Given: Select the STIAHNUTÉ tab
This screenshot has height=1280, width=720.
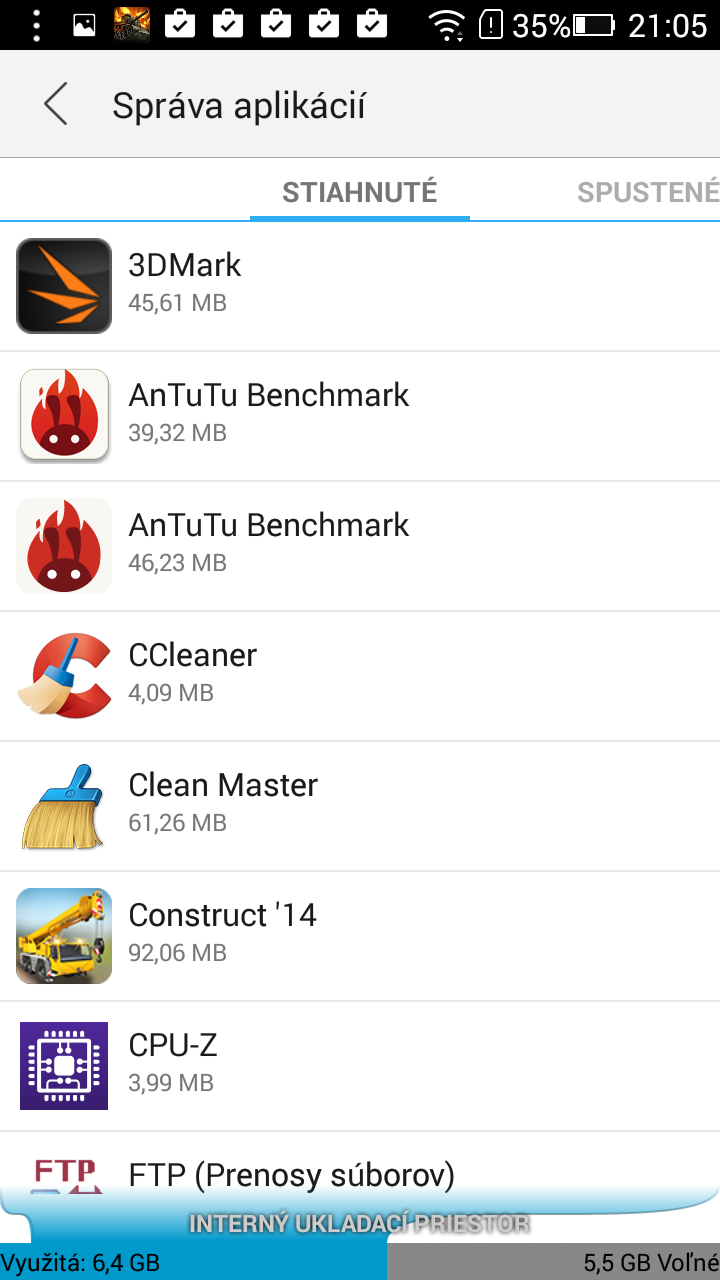Looking at the screenshot, I should [x=360, y=192].
